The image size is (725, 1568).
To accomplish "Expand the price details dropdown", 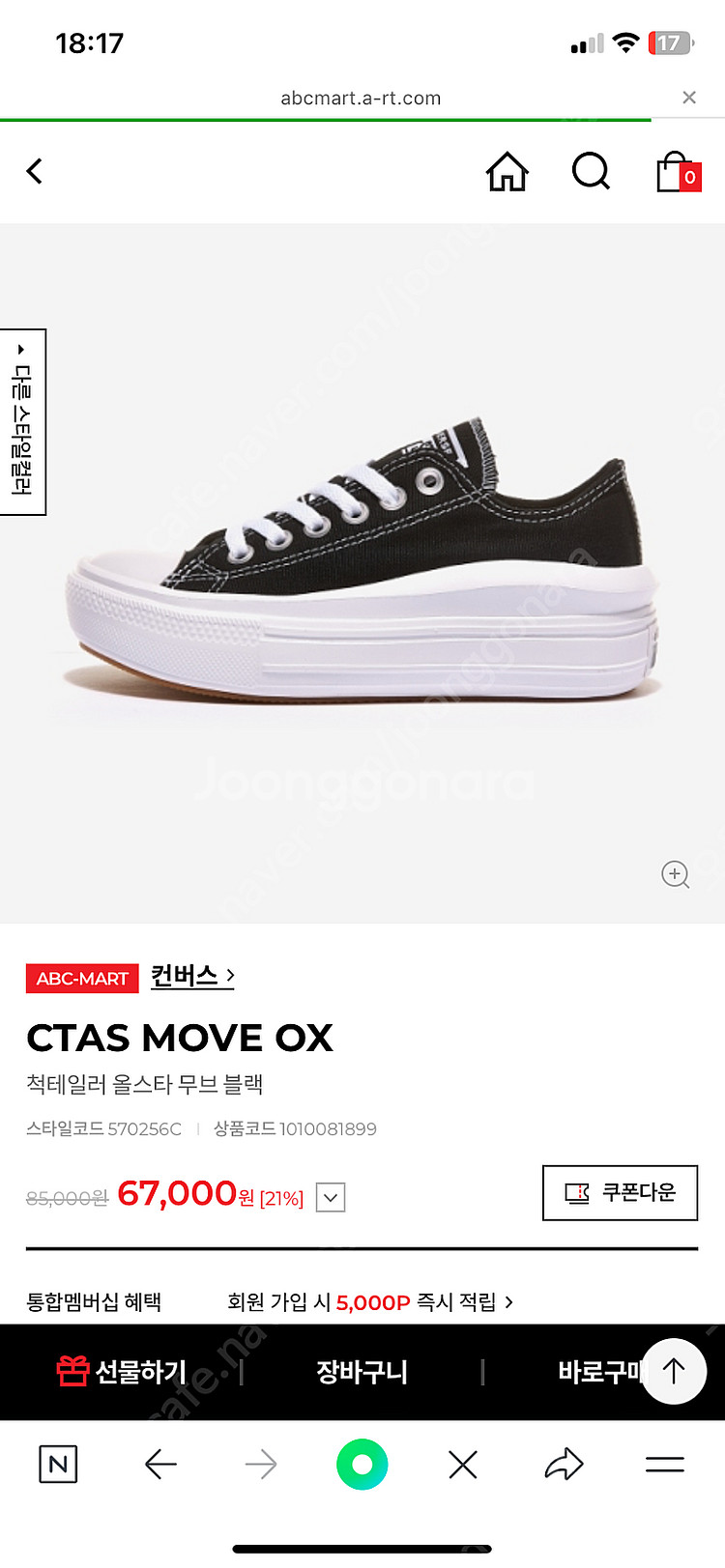I will (x=331, y=1198).
